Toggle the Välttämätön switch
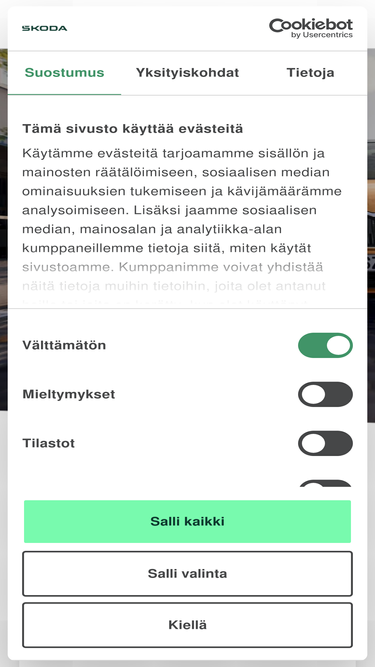Screen dimensions: 375x667 [325, 345]
